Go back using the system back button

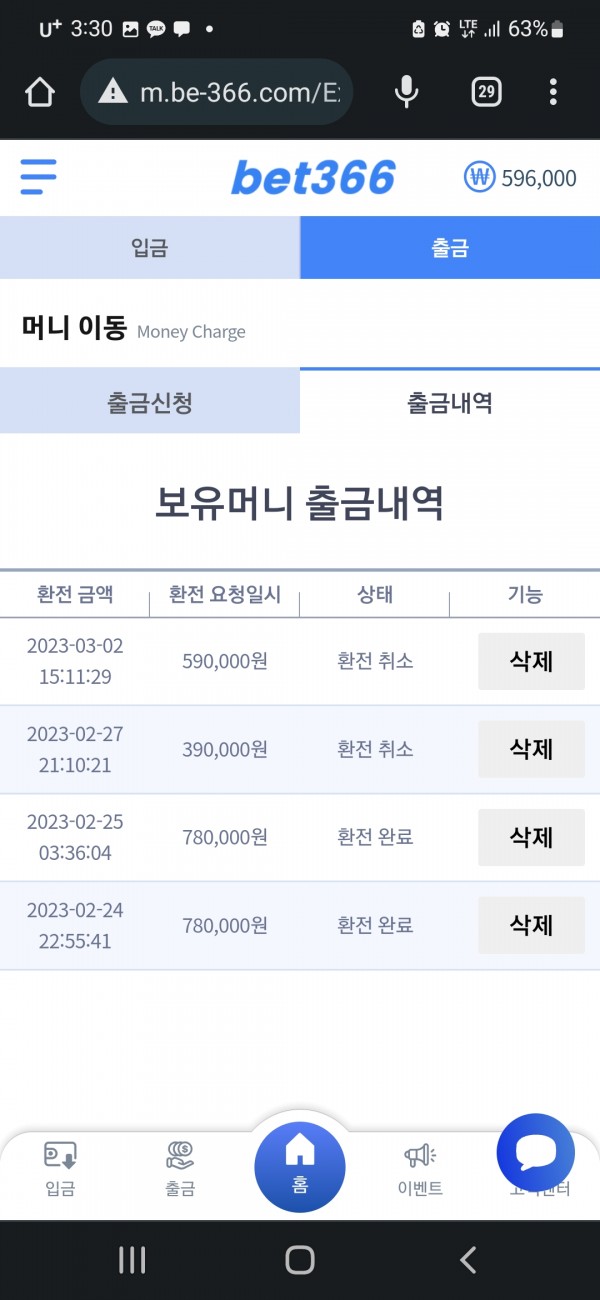point(467,1260)
